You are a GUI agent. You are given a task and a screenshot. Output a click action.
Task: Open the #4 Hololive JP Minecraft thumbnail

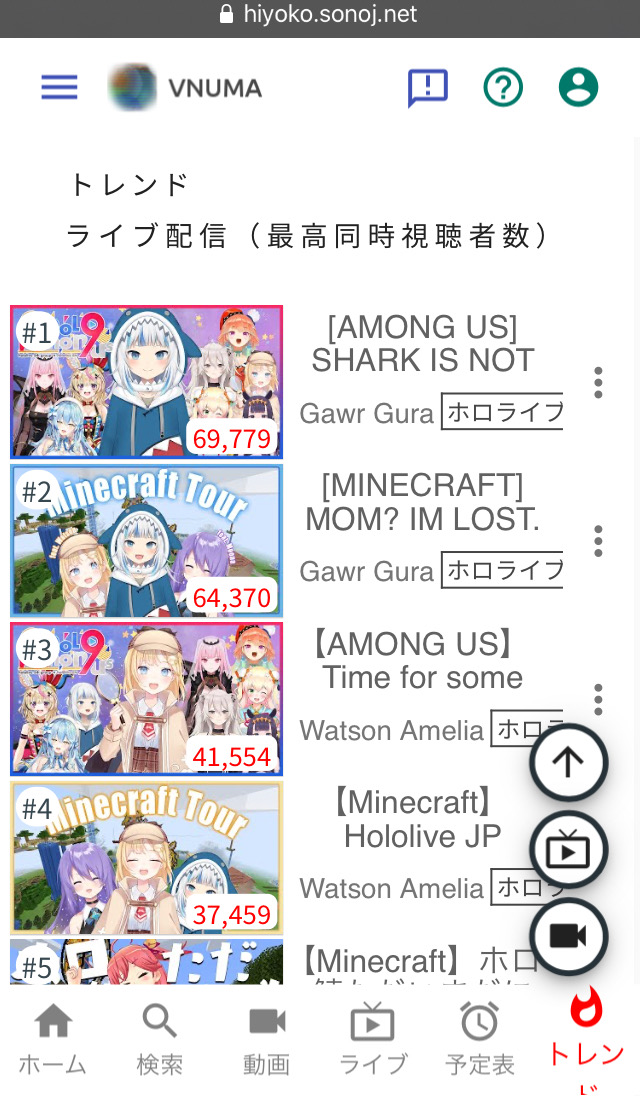(147, 858)
